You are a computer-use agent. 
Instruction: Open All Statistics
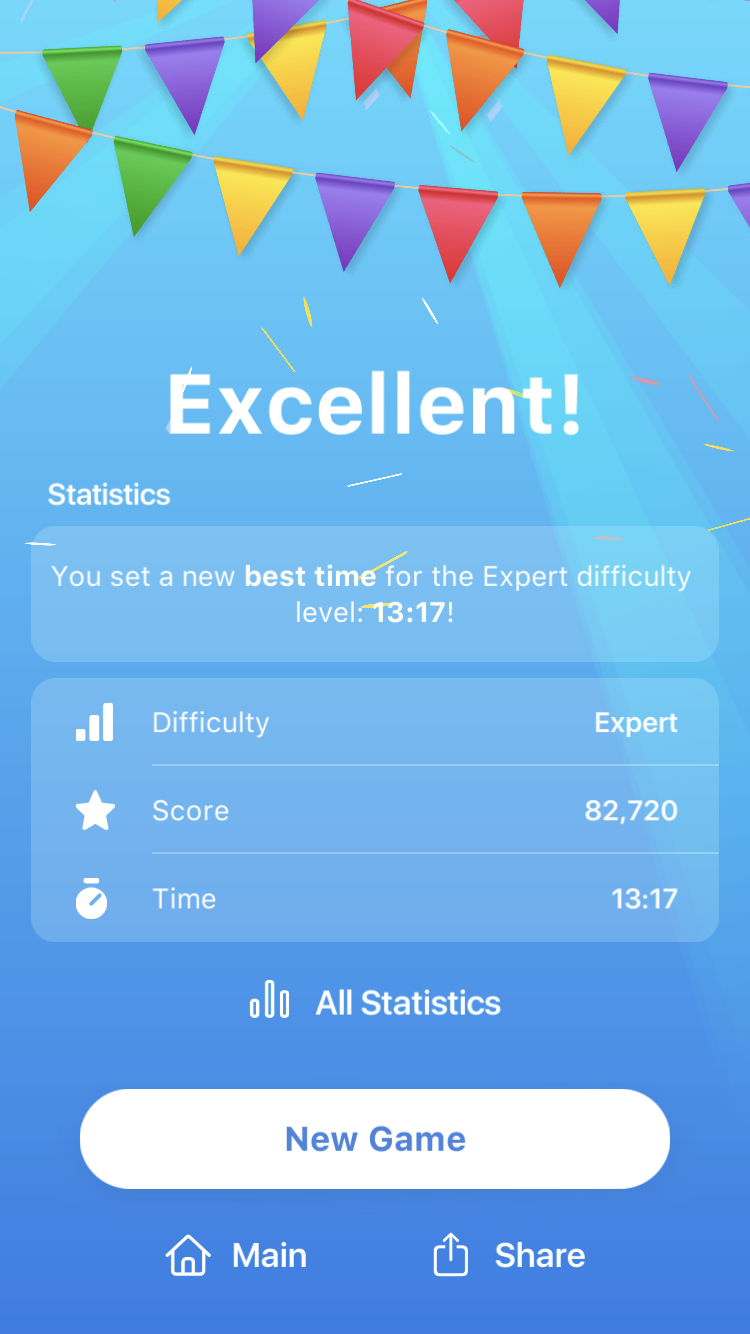click(375, 1002)
